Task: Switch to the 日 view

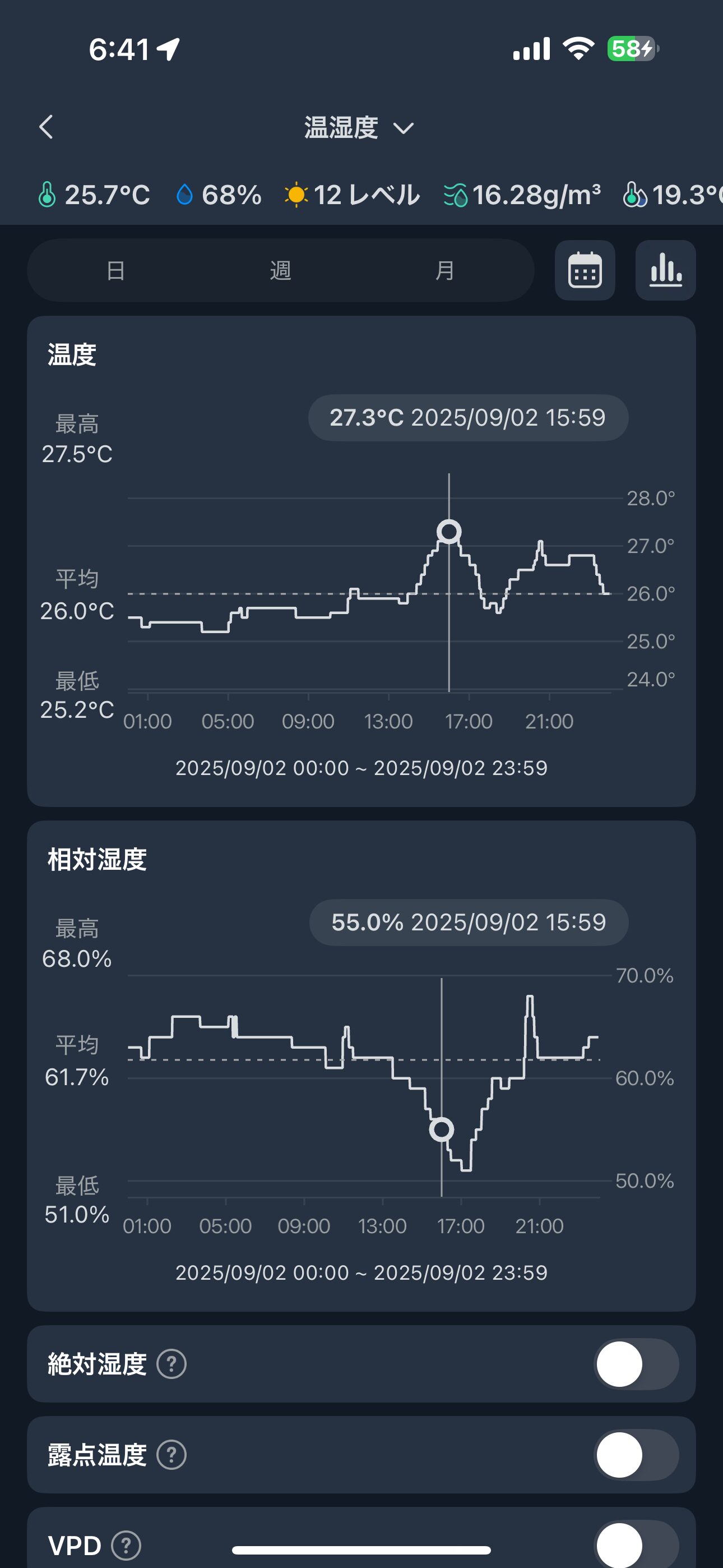Action: point(115,270)
